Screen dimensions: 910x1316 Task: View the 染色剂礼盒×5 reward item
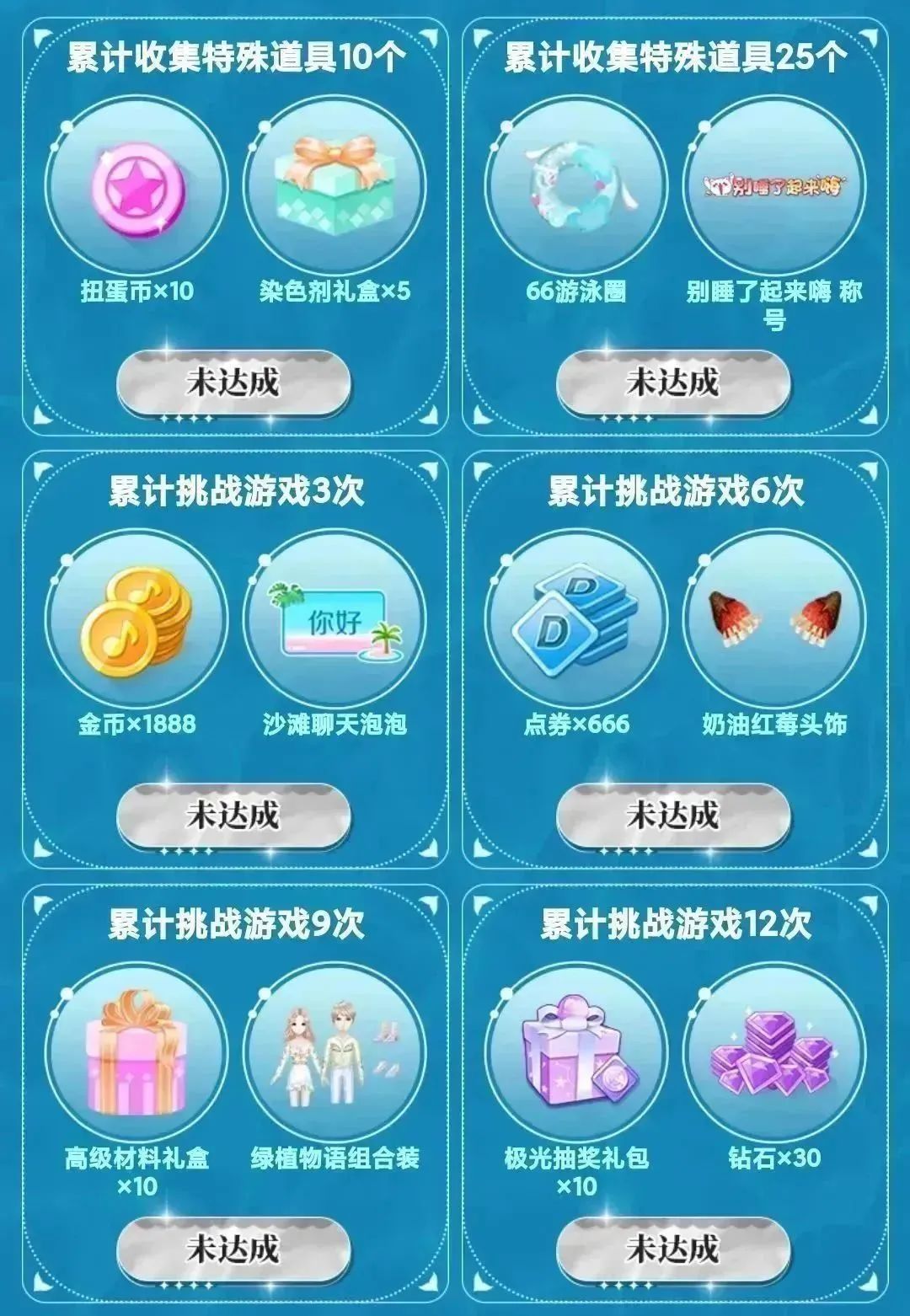[x=335, y=185]
